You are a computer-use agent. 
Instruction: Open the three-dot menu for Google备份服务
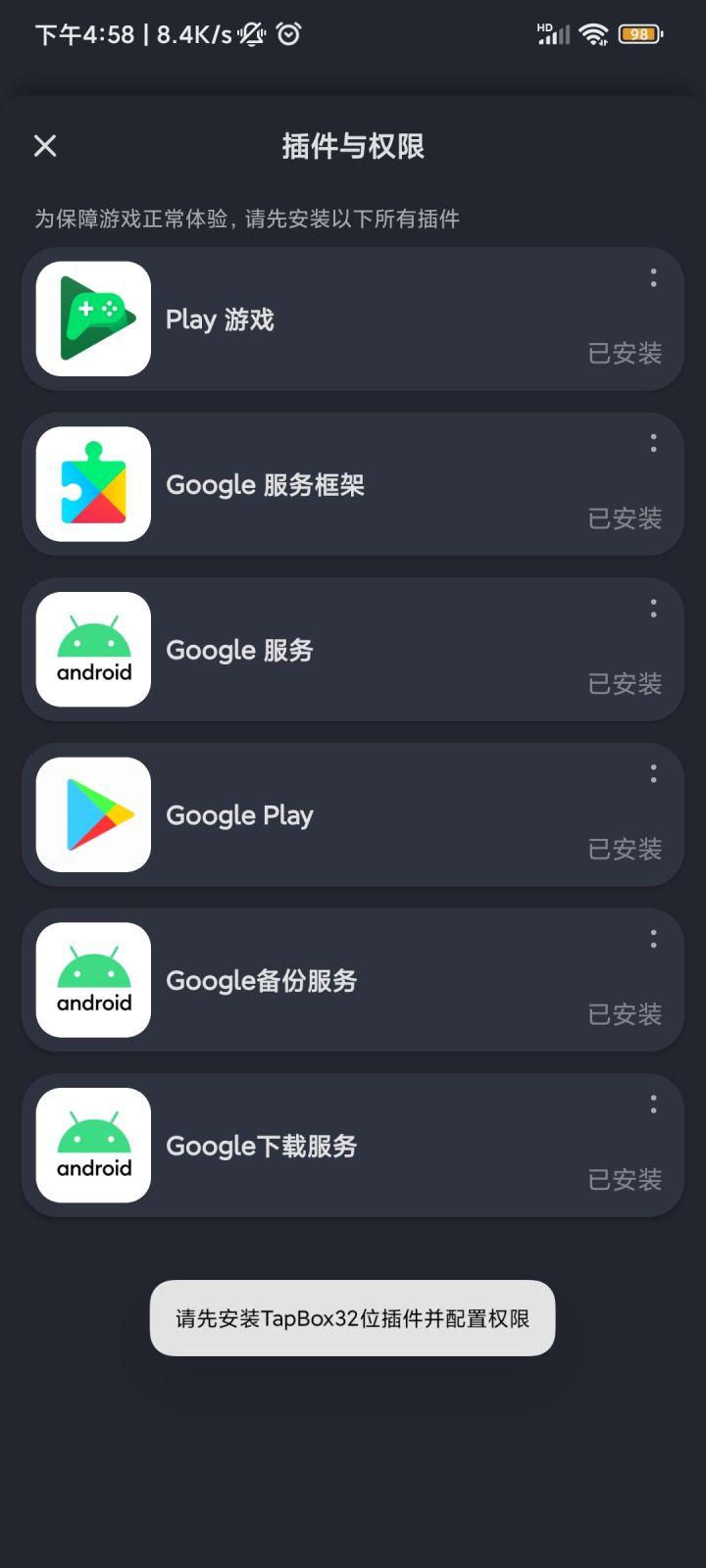point(653,940)
